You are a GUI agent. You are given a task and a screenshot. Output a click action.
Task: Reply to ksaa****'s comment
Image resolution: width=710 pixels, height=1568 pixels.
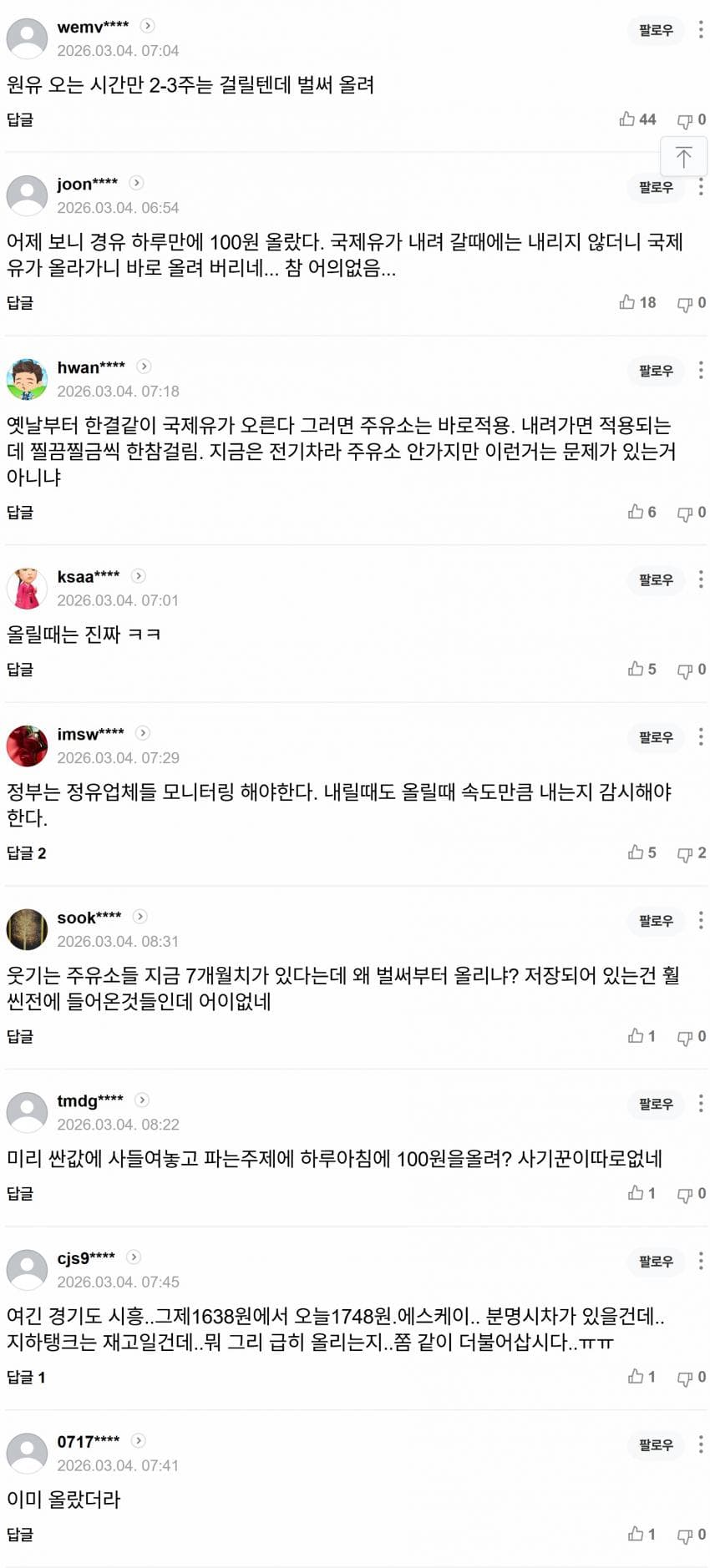[x=20, y=670]
